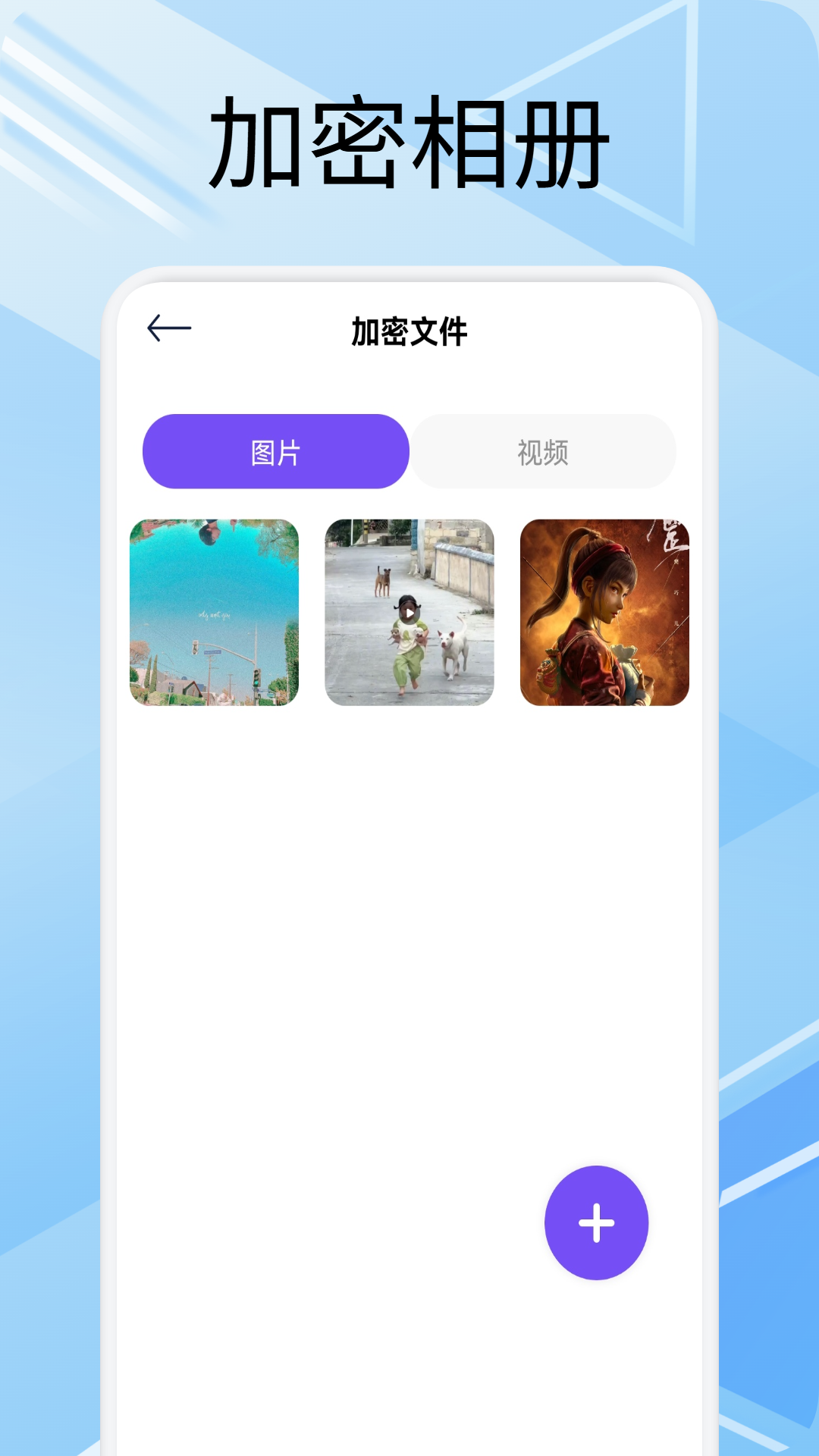
Task: Switch filter segment to show videos only
Action: click(543, 450)
